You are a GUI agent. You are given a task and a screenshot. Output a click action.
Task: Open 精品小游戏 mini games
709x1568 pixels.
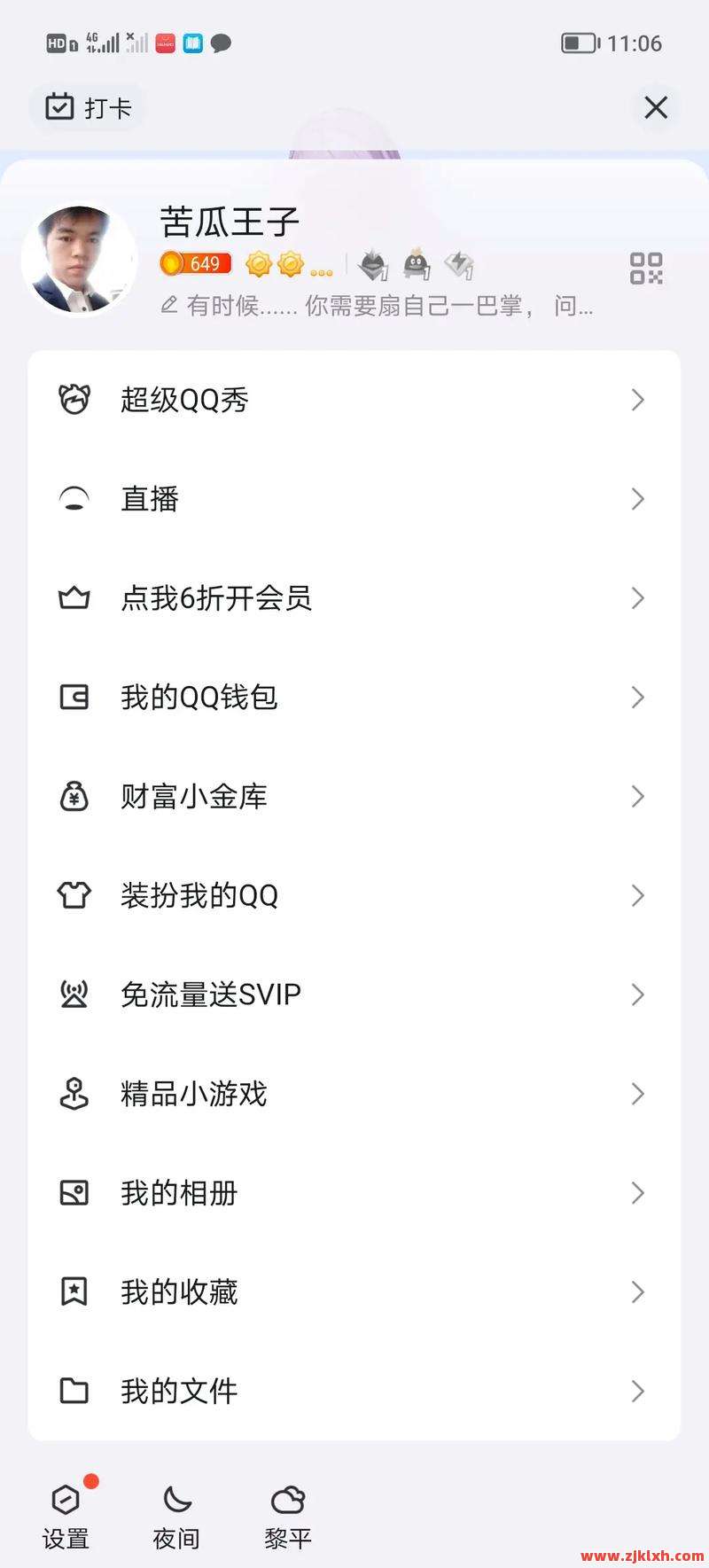pyautogui.click(x=193, y=1094)
